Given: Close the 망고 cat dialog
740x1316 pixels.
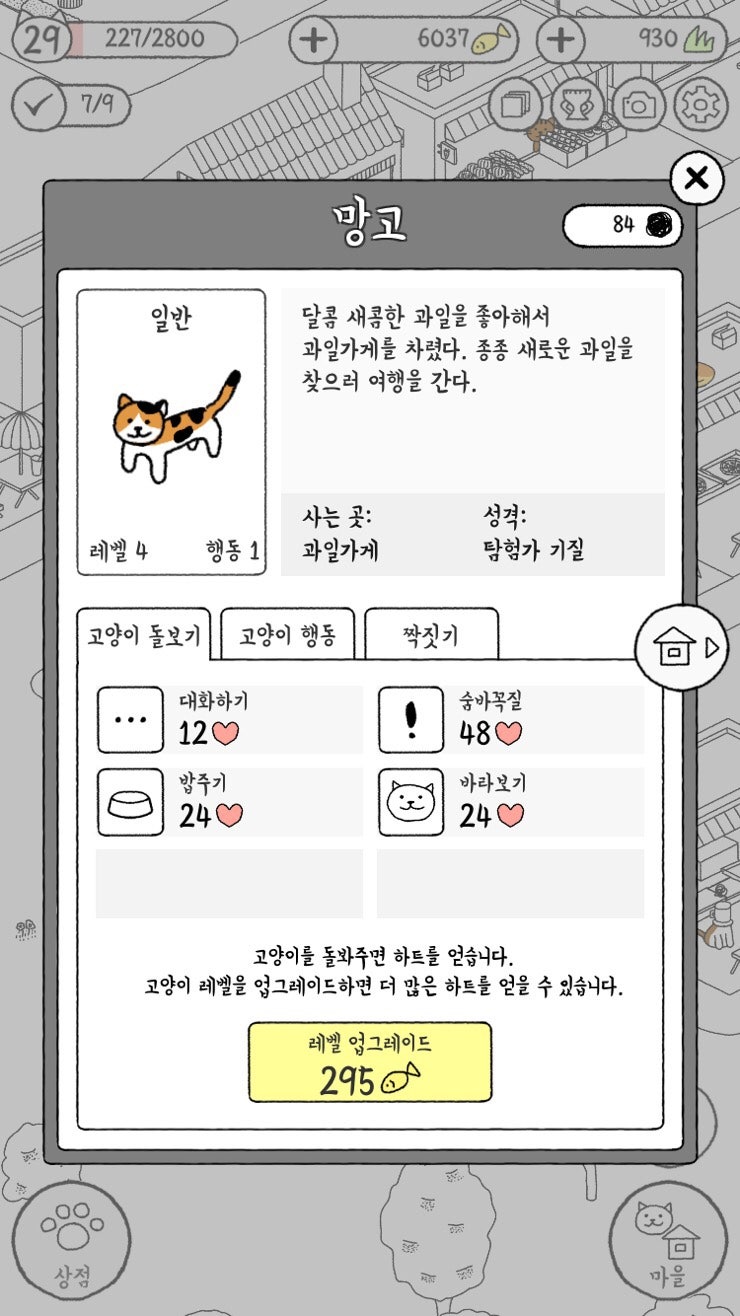Looking at the screenshot, I should (696, 179).
